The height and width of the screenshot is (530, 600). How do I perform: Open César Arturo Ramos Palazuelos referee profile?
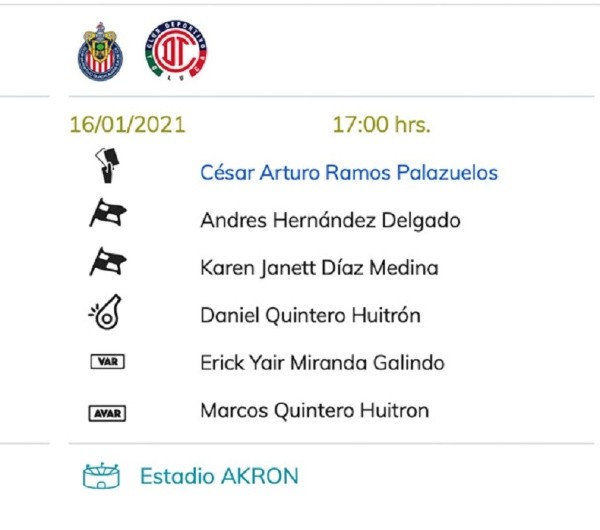point(349,173)
